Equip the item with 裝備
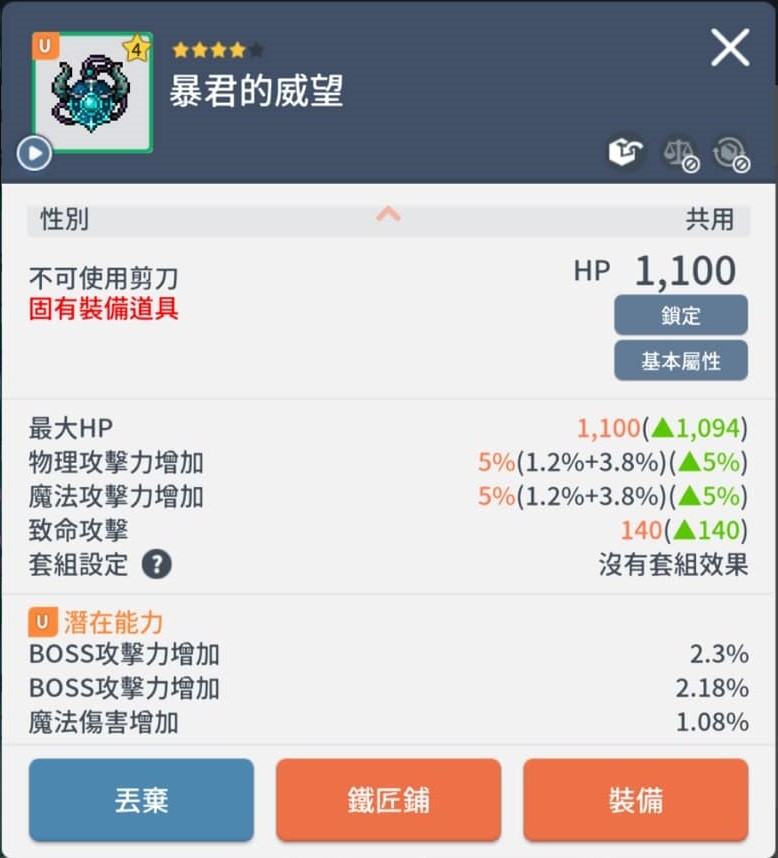Image resolution: width=778 pixels, height=858 pixels. tap(635, 800)
